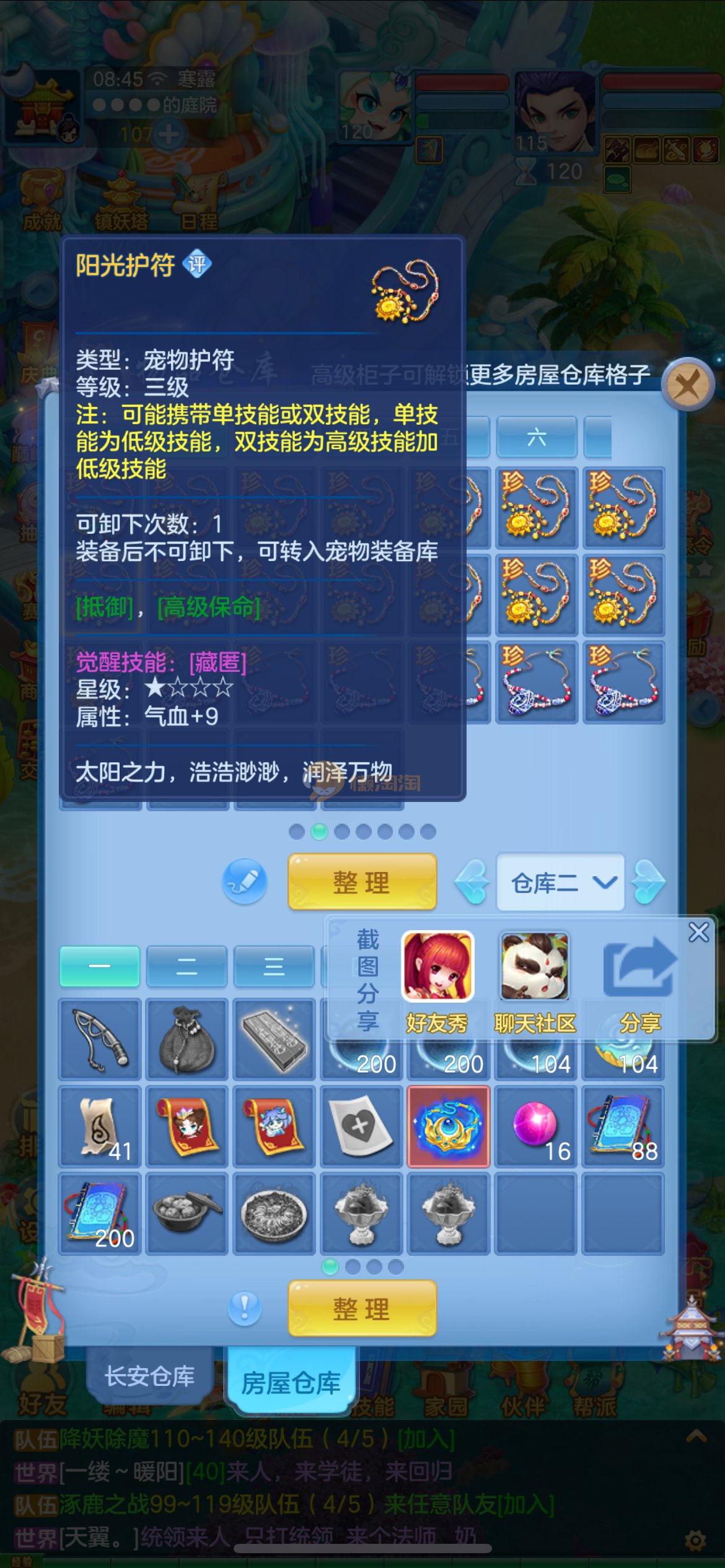Image resolution: width=725 pixels, height=1568 pixels.
Task: Select the 房屋仓库 tab
Action: coord(291,1382)
